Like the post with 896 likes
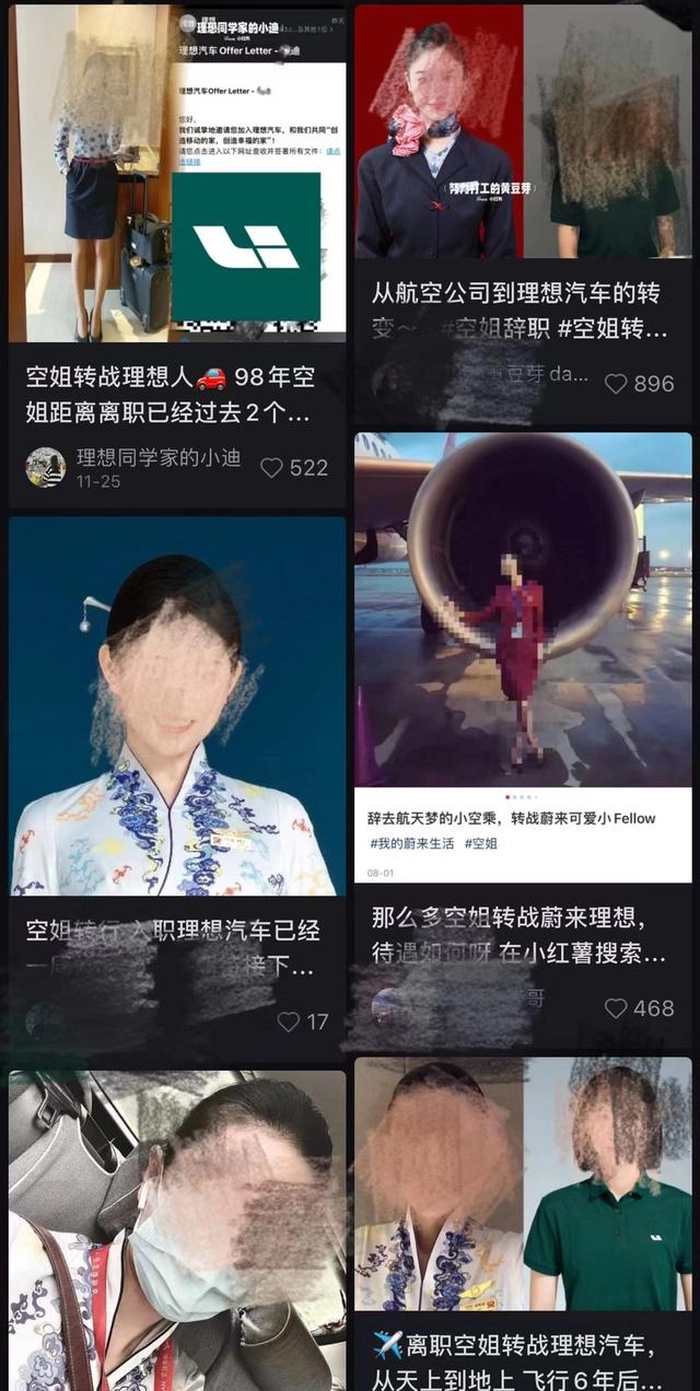Viewport: 700px width, 1391px height. 616,383
